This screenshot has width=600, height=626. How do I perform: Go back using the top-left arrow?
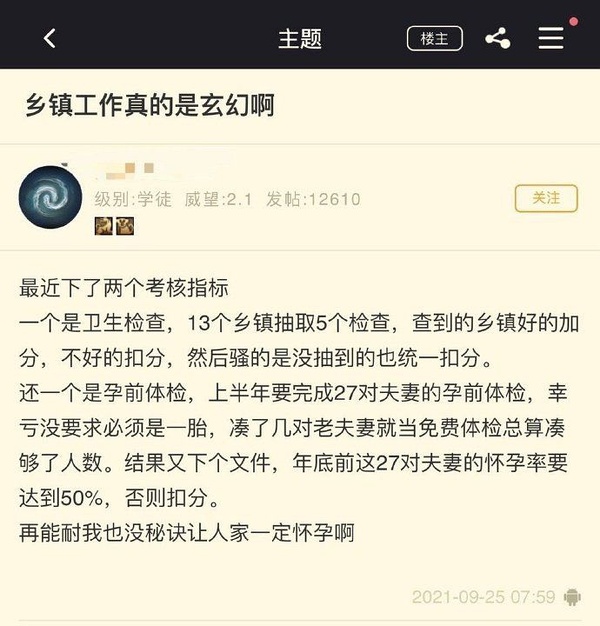49,38
